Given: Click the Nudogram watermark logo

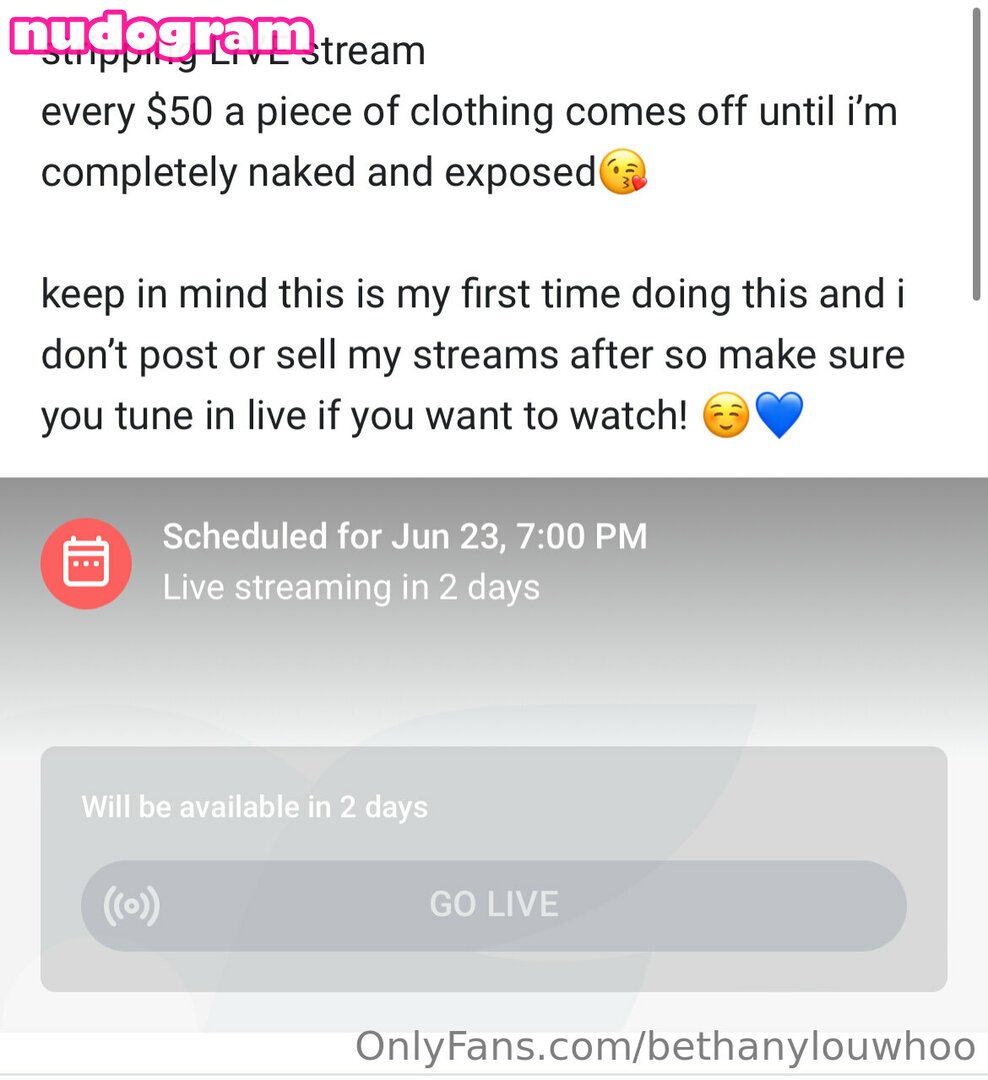Looking at the screenshot, I should coord(160,33).
